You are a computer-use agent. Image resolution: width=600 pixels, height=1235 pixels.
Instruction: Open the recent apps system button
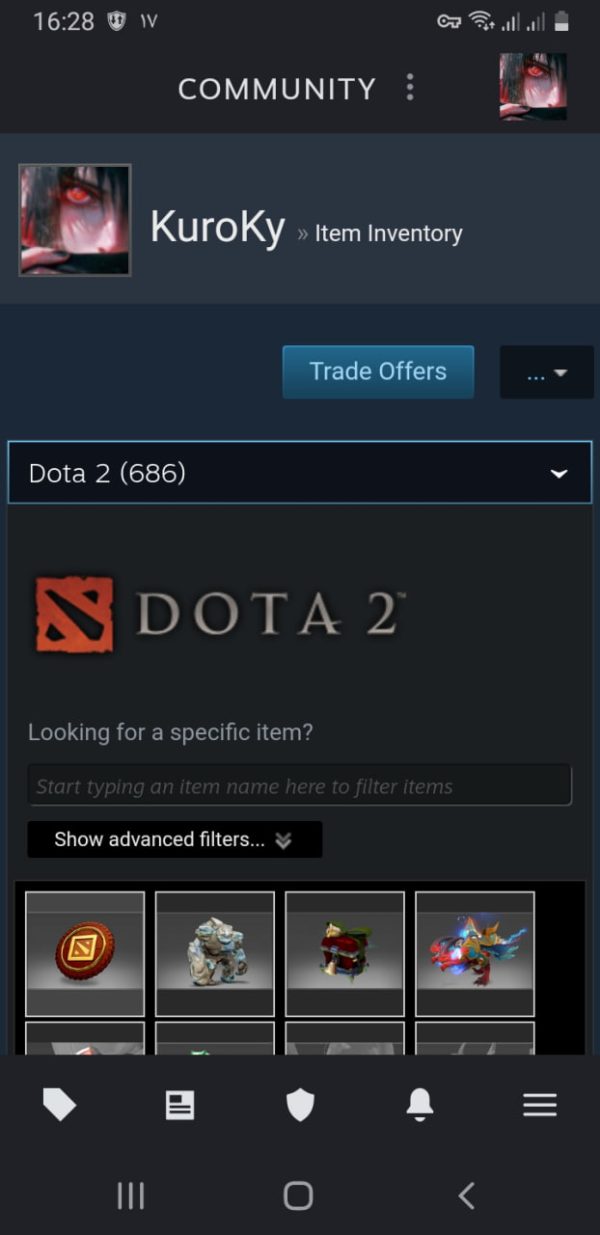pos(131,1195)
